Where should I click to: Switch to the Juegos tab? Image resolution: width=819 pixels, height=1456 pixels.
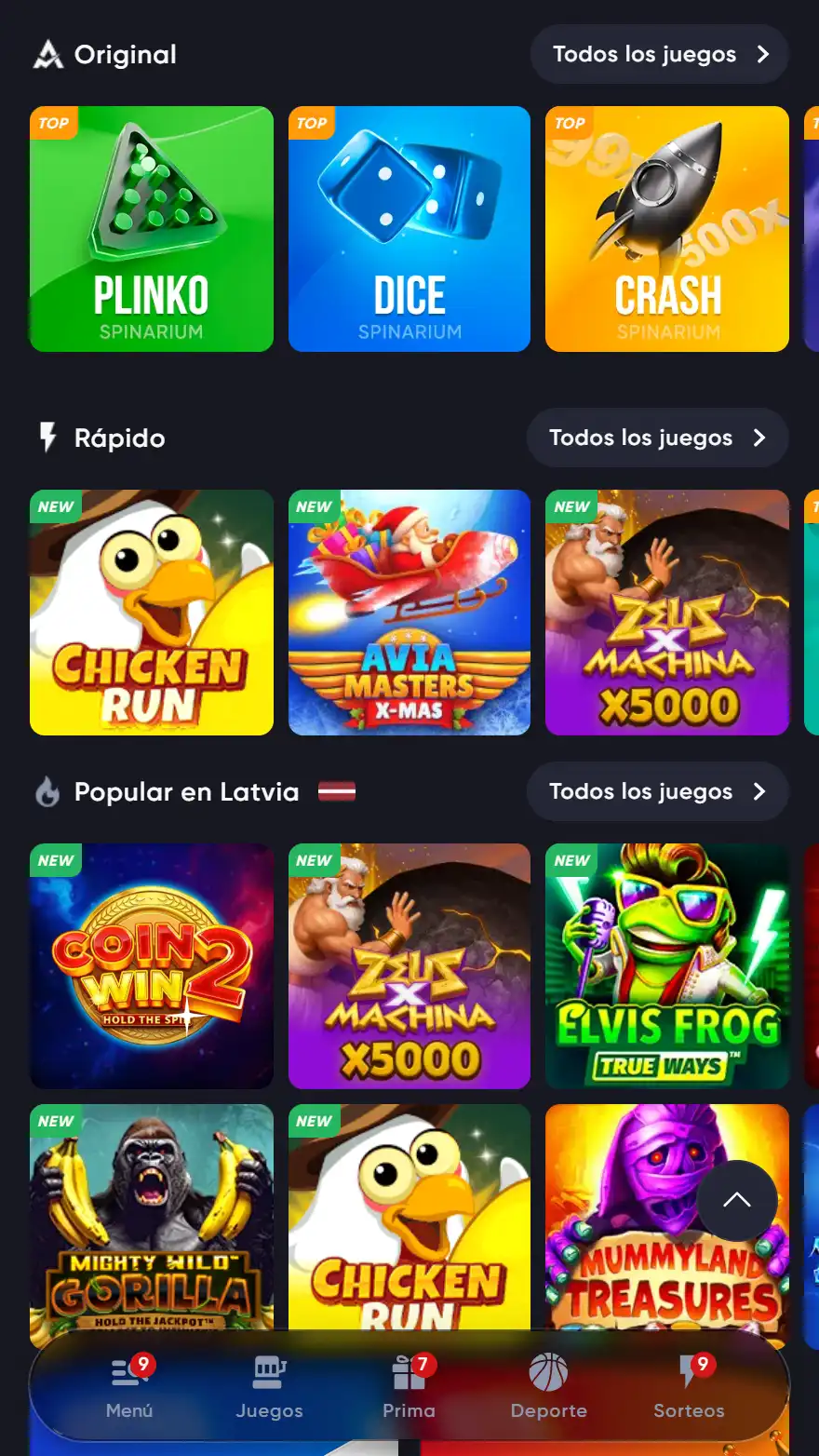[x=269, y=1387]
